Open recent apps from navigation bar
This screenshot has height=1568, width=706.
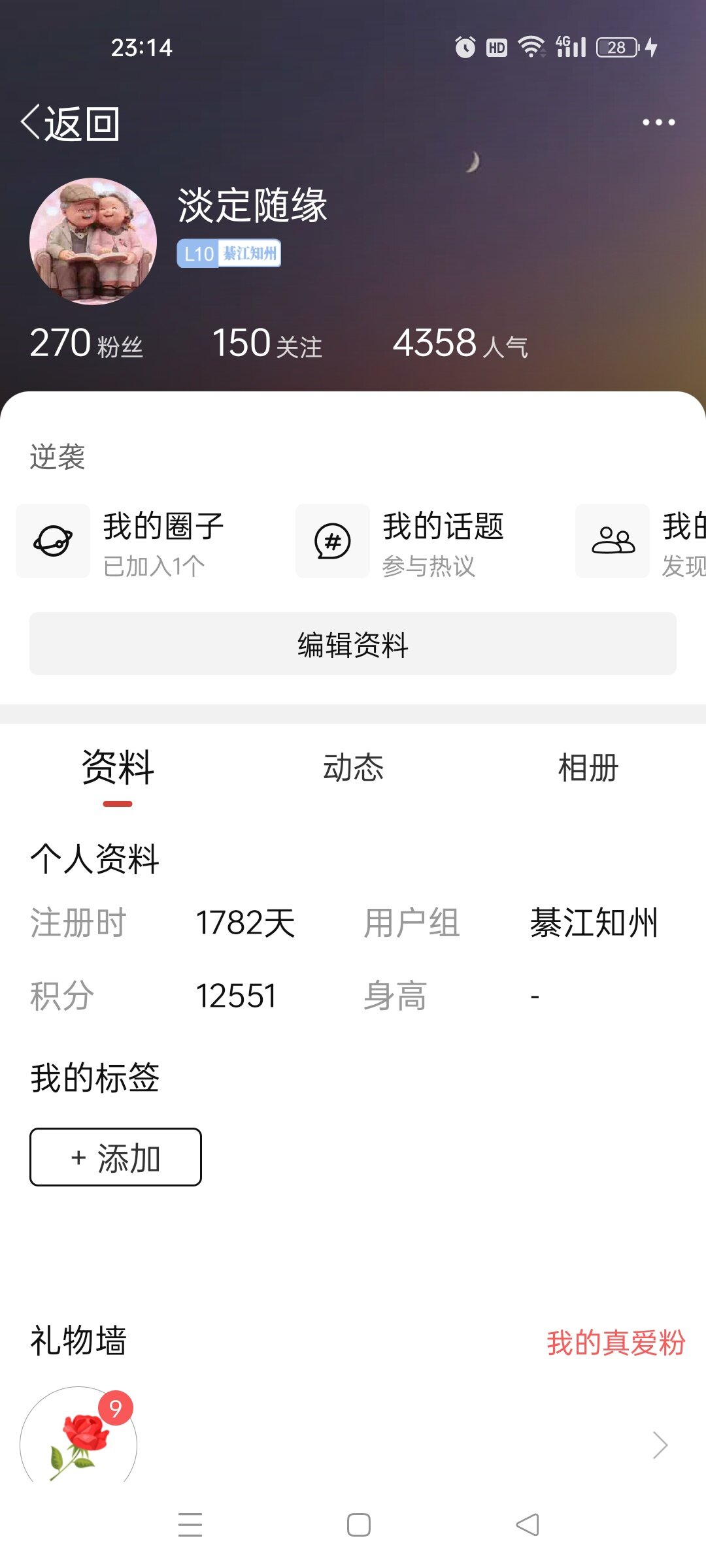(190, 1525)
